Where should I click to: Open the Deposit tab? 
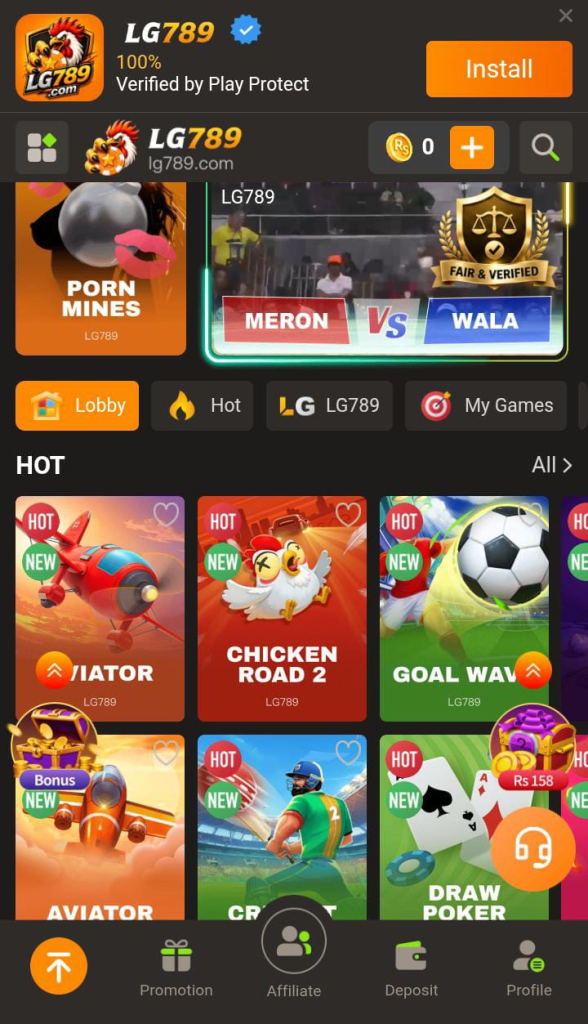(411, 968)
